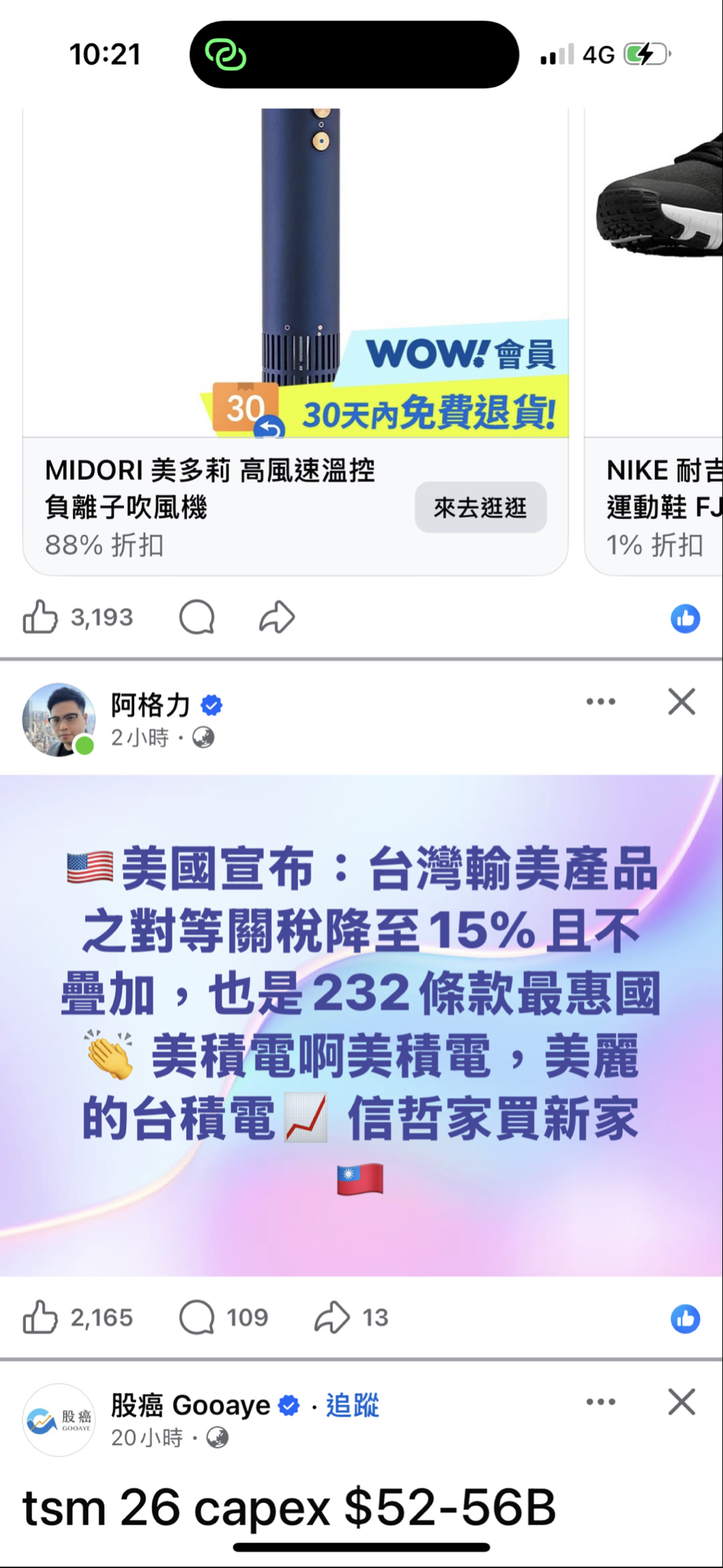Screen dimensions: 723x1568
Task: Dismiss 阿格力's post
Action: [x=681, y=701]
